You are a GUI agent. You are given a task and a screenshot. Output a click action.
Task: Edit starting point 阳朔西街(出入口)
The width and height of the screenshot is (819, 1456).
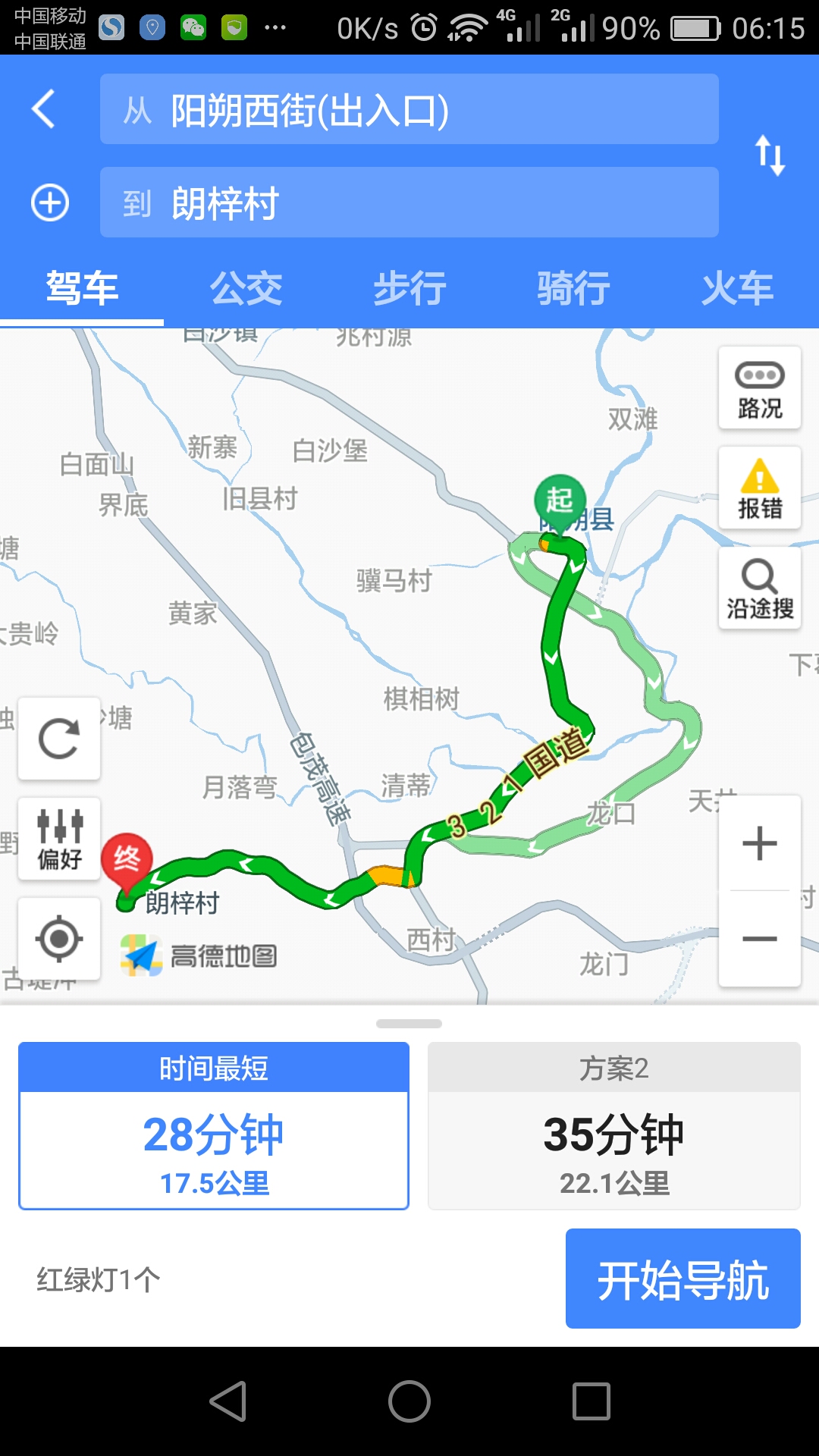[x=409, y=110]
